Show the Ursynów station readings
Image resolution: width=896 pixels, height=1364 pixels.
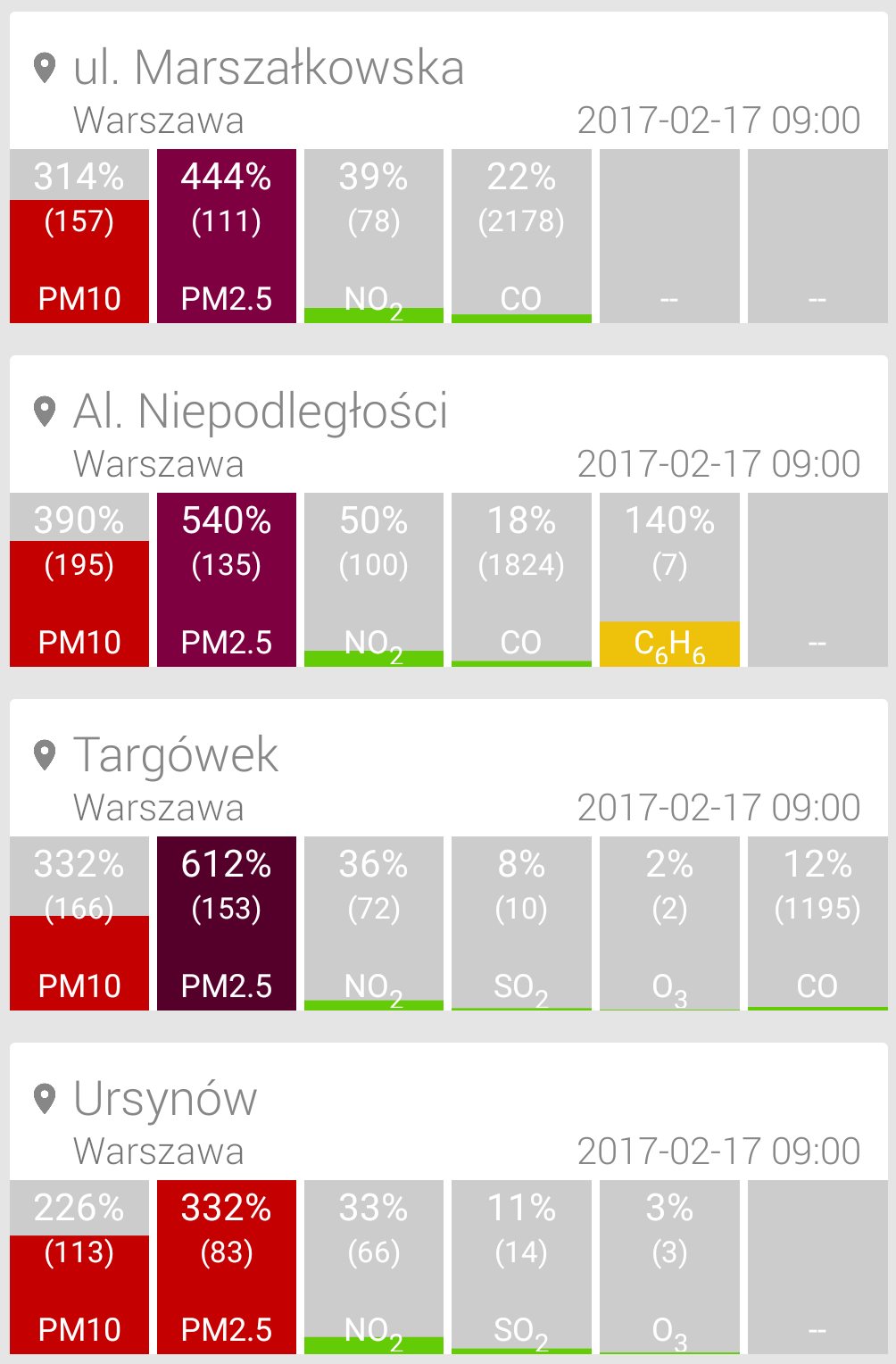pos(166,1100)
